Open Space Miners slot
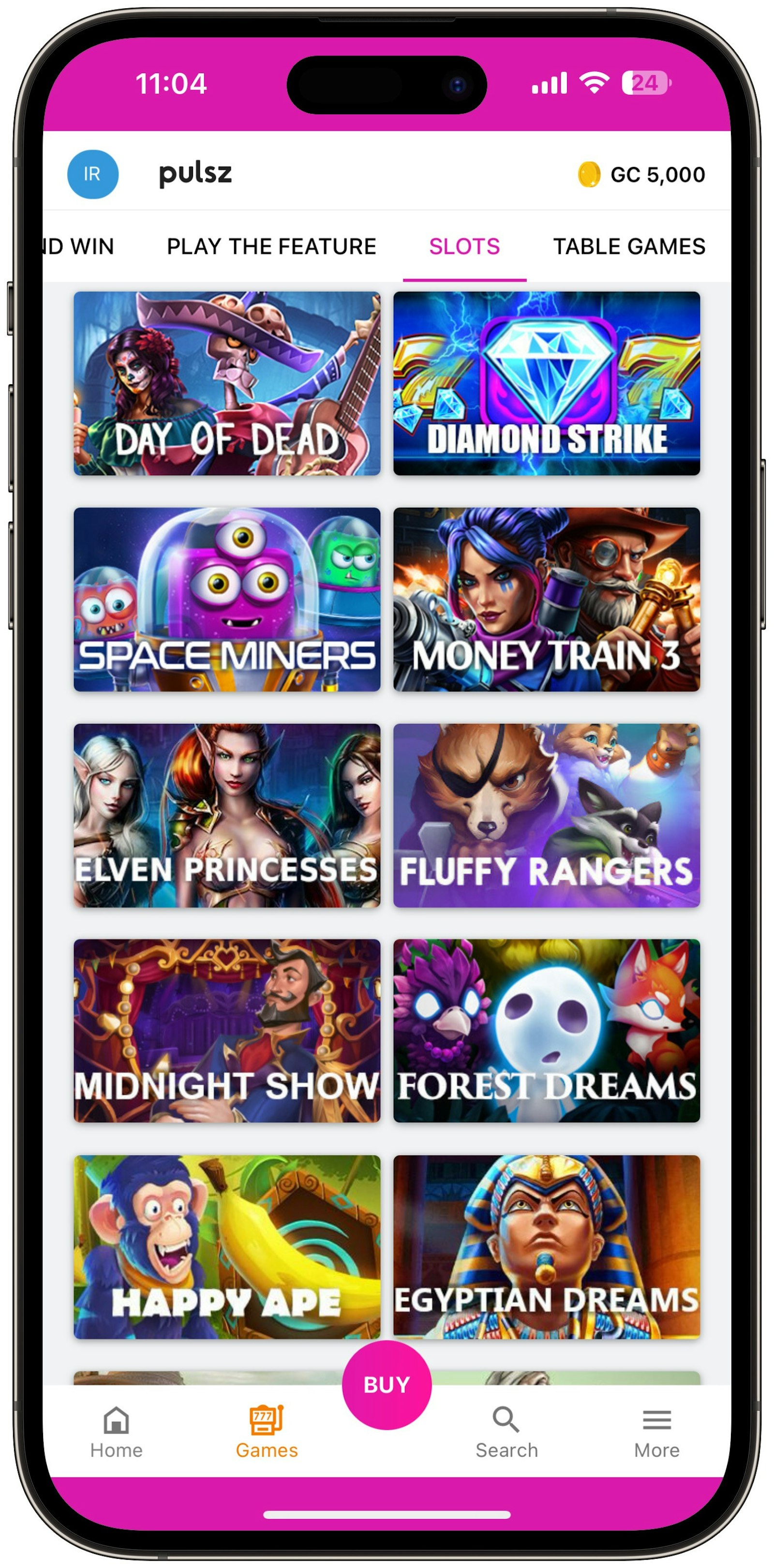The height and width of the screenshot is (1568, 774). pyautogui.click(x=227, y=600)
